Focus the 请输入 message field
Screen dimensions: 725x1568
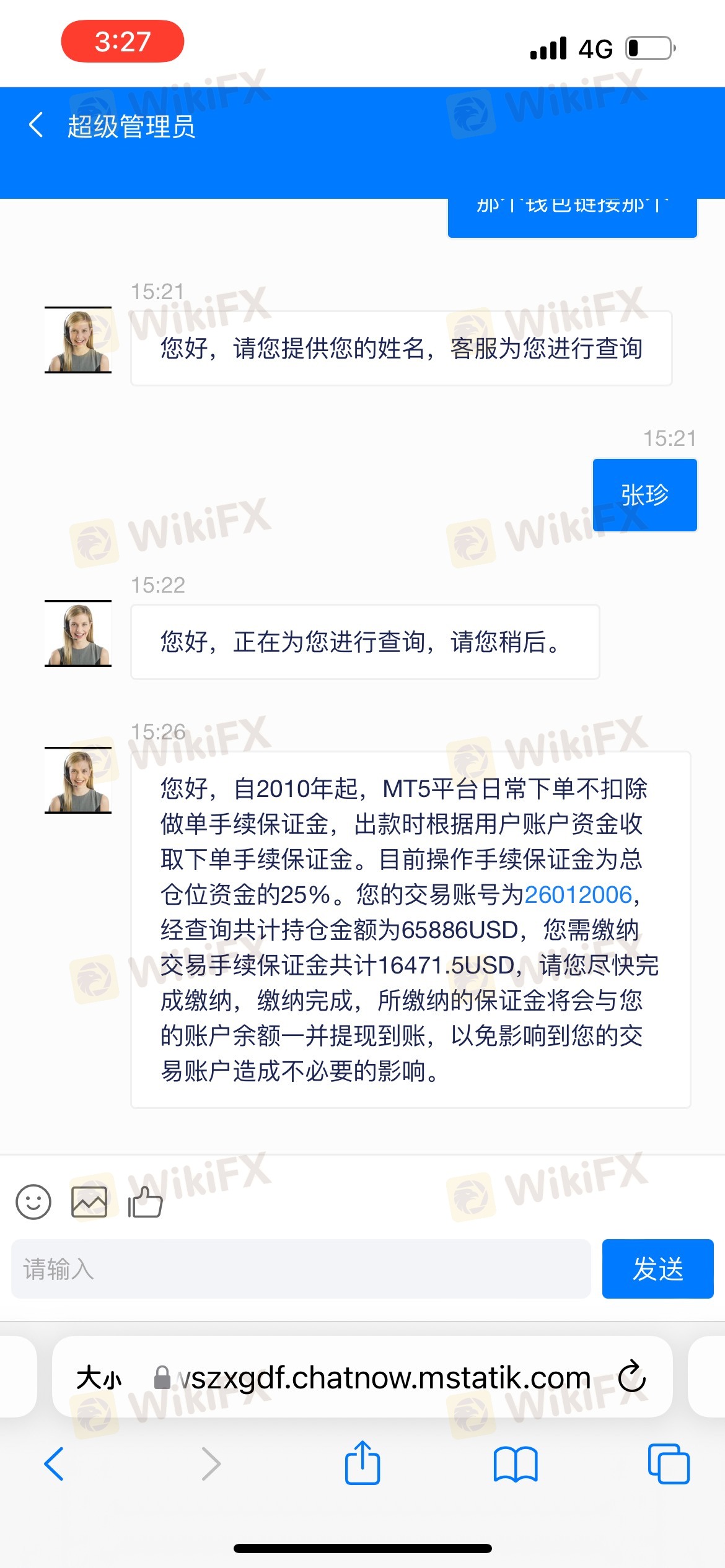click(x=301, y=1269)
